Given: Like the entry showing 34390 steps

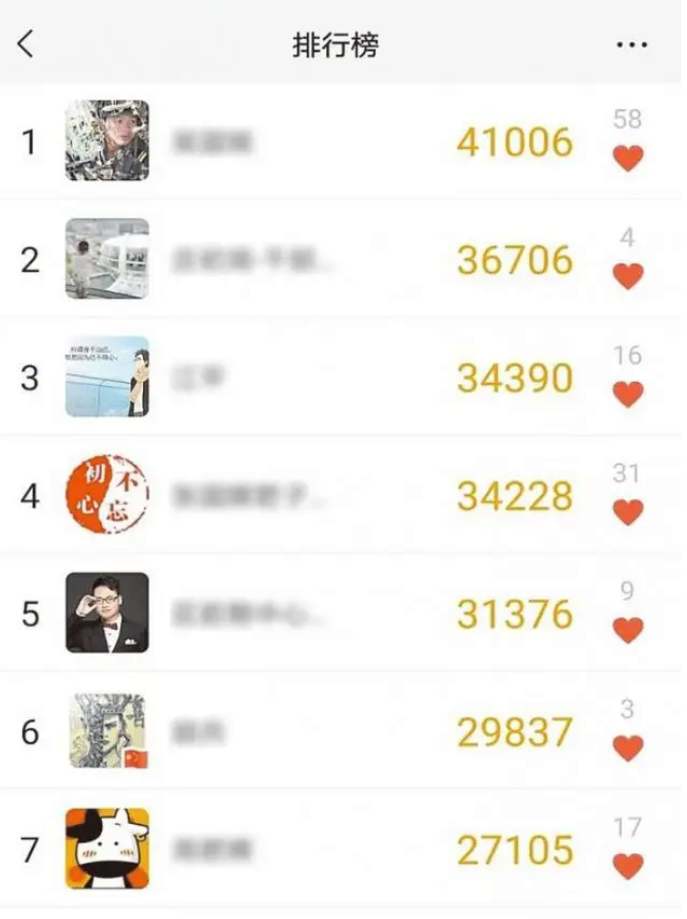Looking at the screenshot, I should pos(628,394).
